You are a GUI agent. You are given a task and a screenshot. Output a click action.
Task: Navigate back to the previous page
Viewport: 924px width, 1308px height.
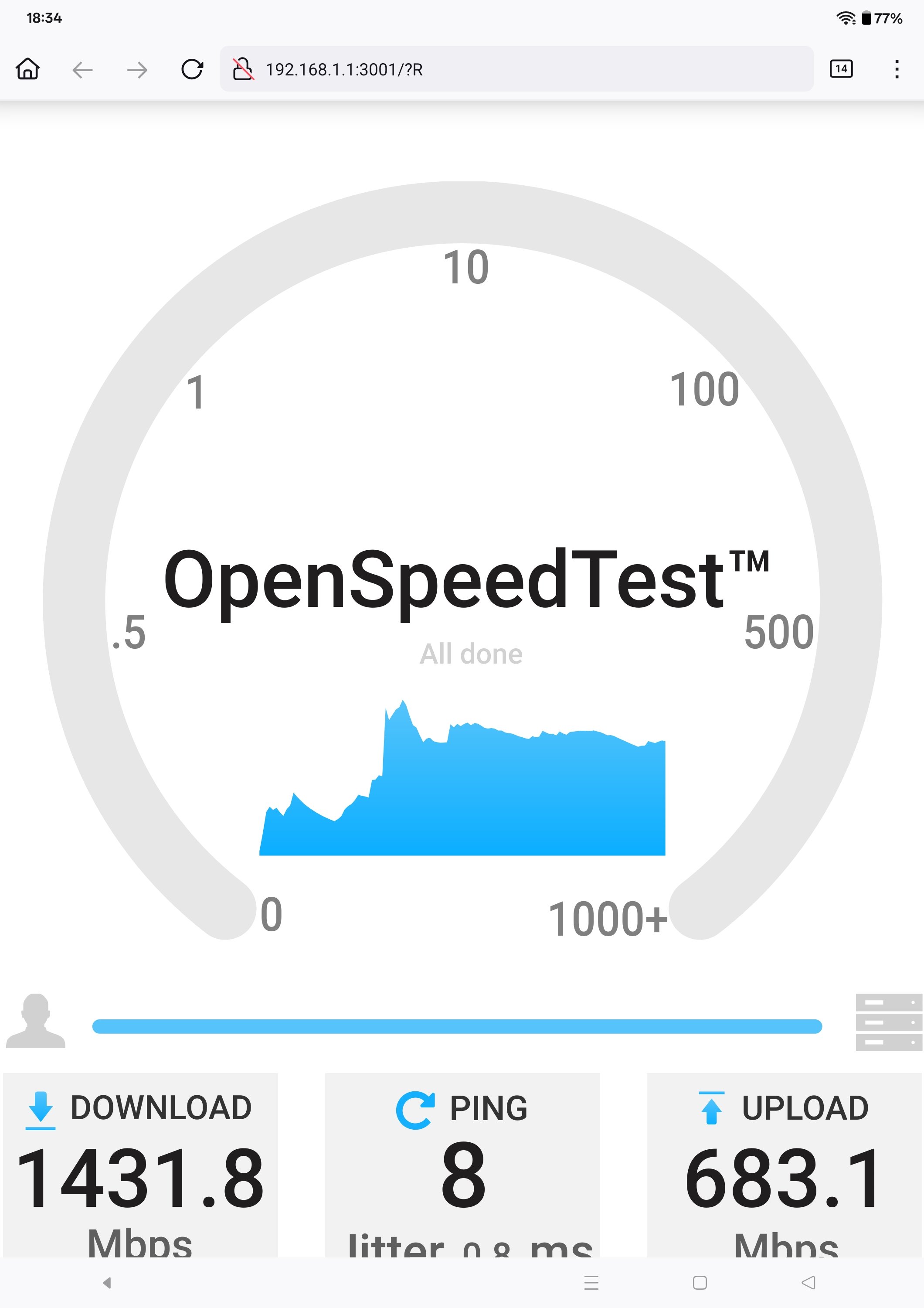point(82,69)
